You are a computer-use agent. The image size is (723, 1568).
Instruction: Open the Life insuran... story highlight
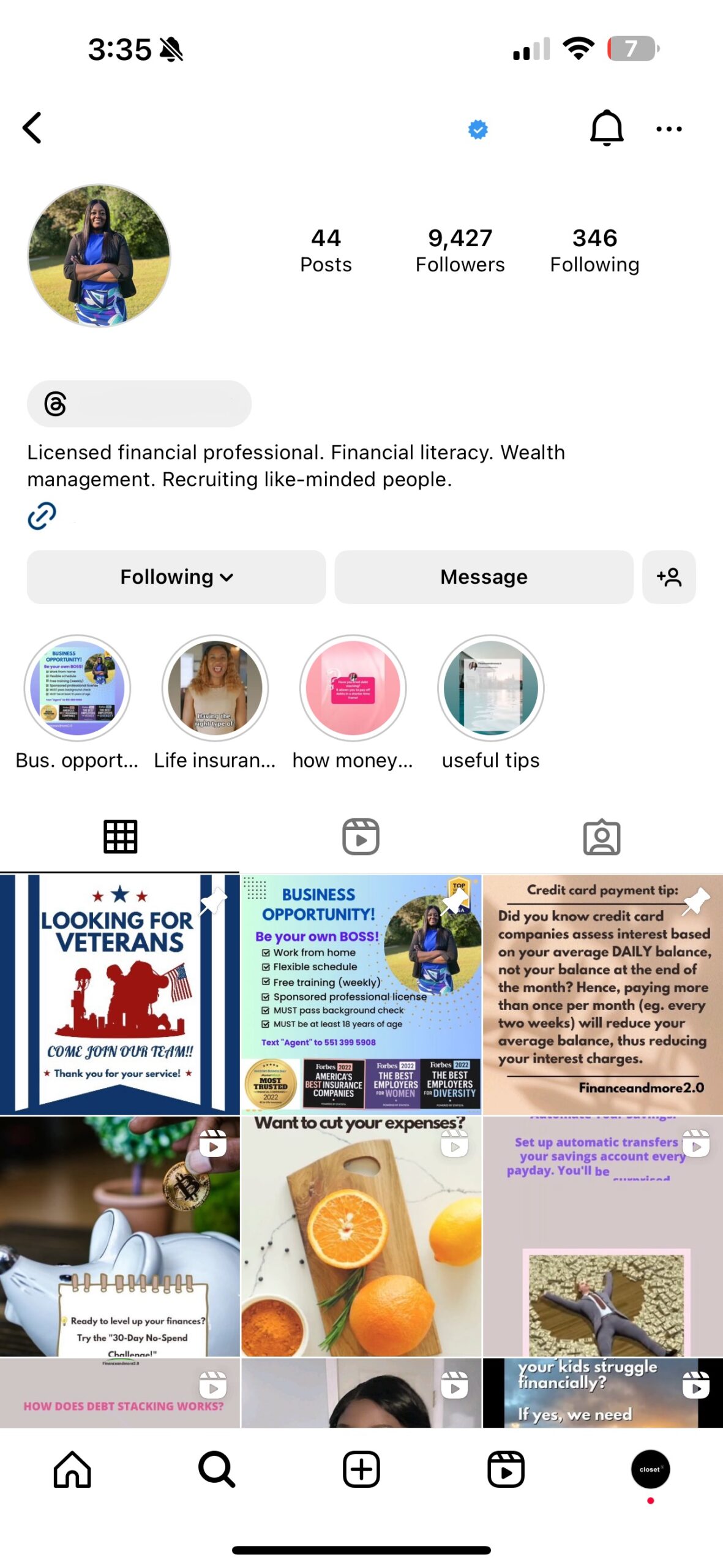click(x=215, y=688)
